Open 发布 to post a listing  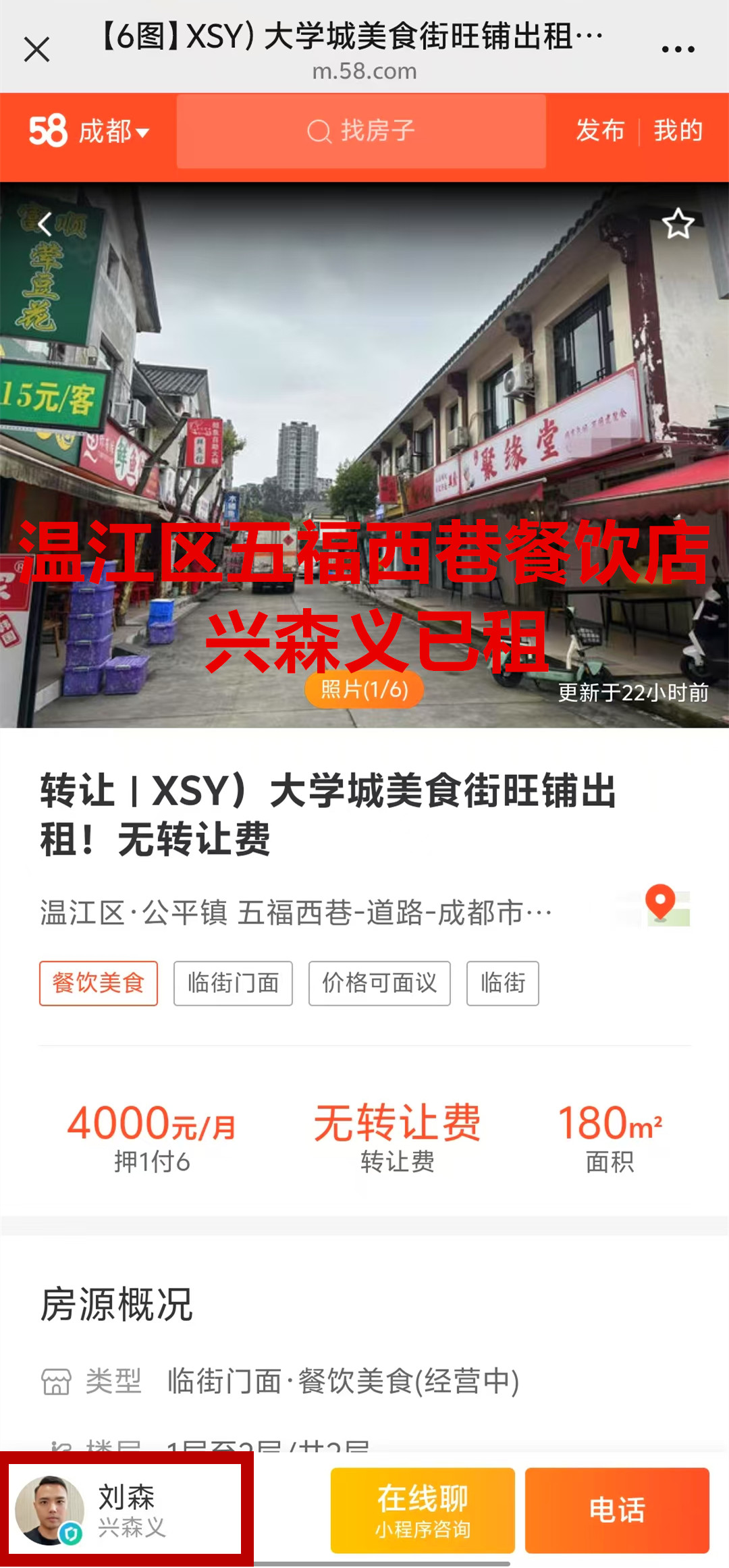599,131
